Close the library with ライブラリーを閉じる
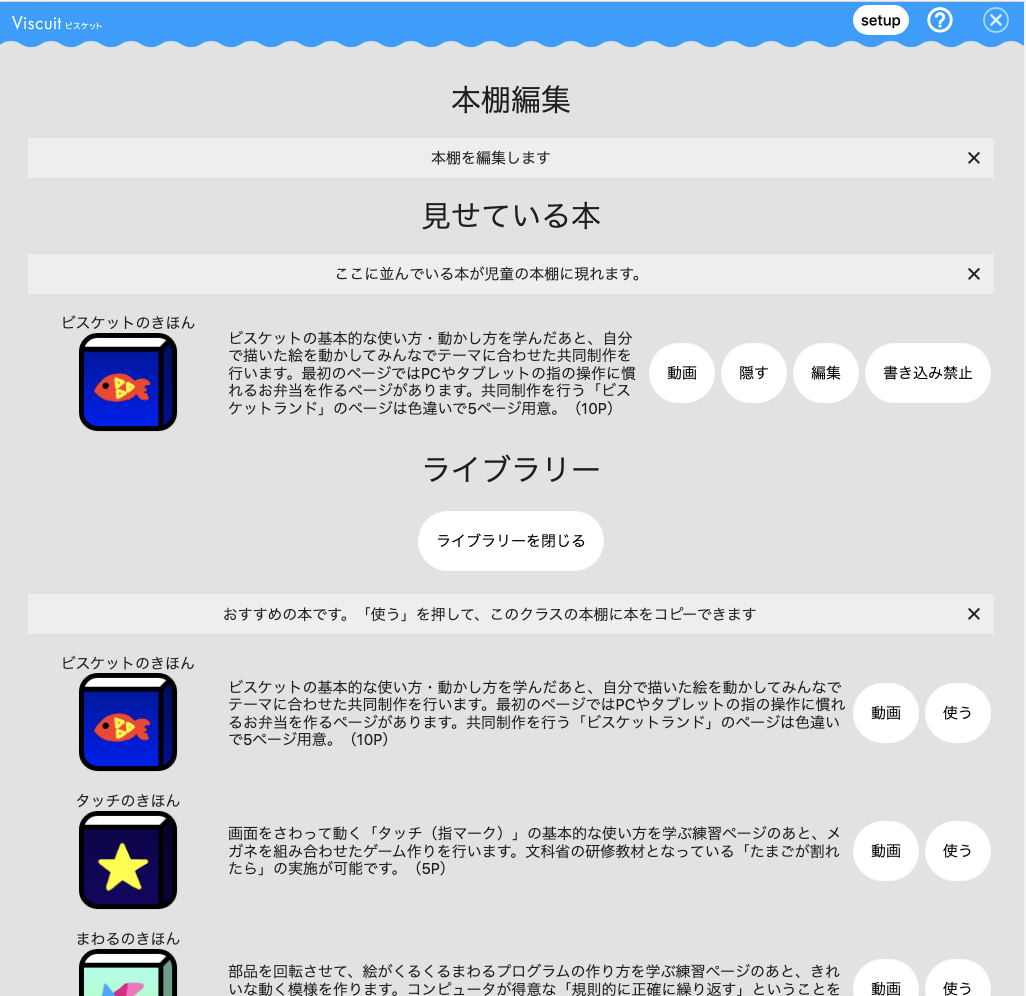The width and height of the screenshot is (1026, 996). click(510, 541)
